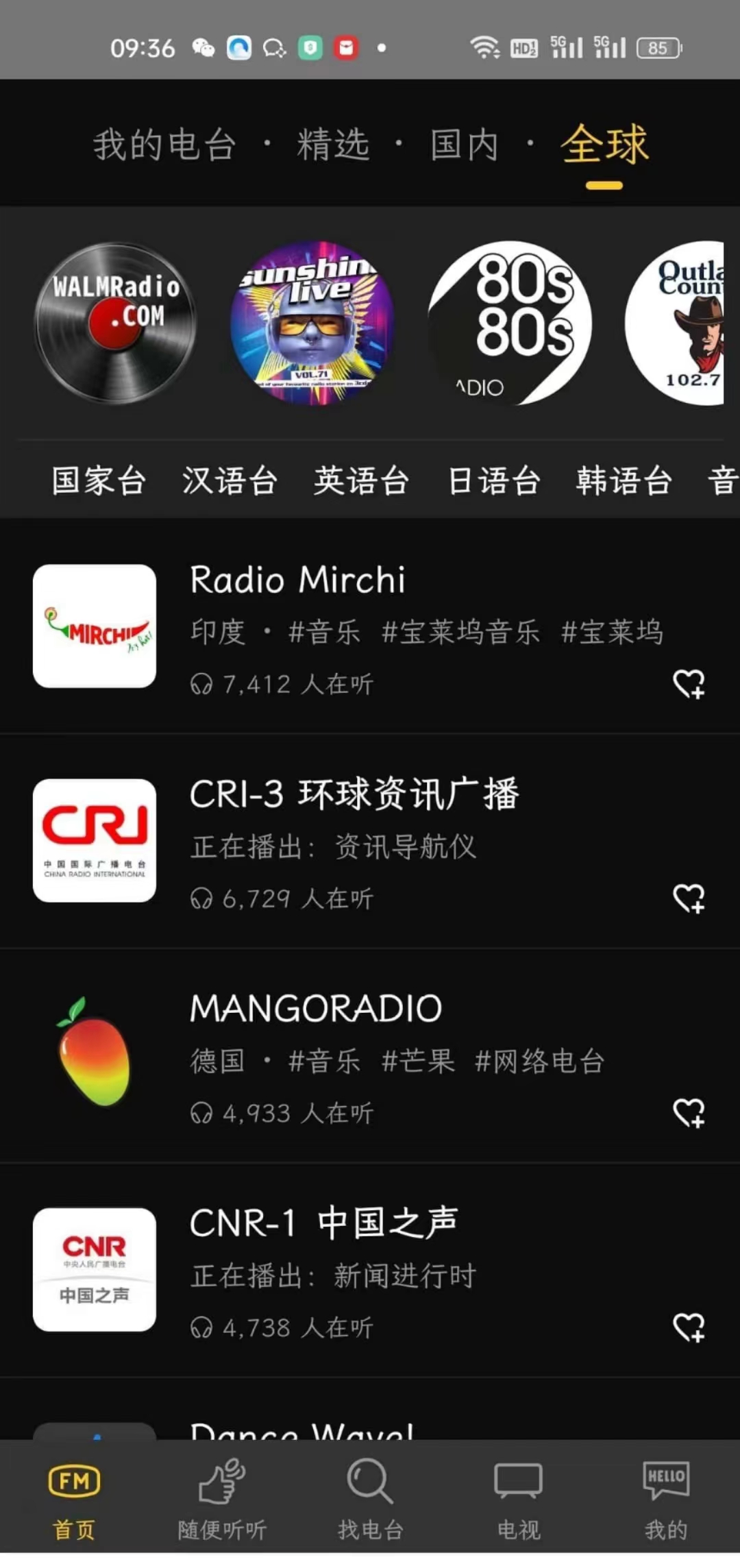Screen dimensions: 740x1568
Task: Switch to the 电视 tab
Action: tap(518, 1499)
